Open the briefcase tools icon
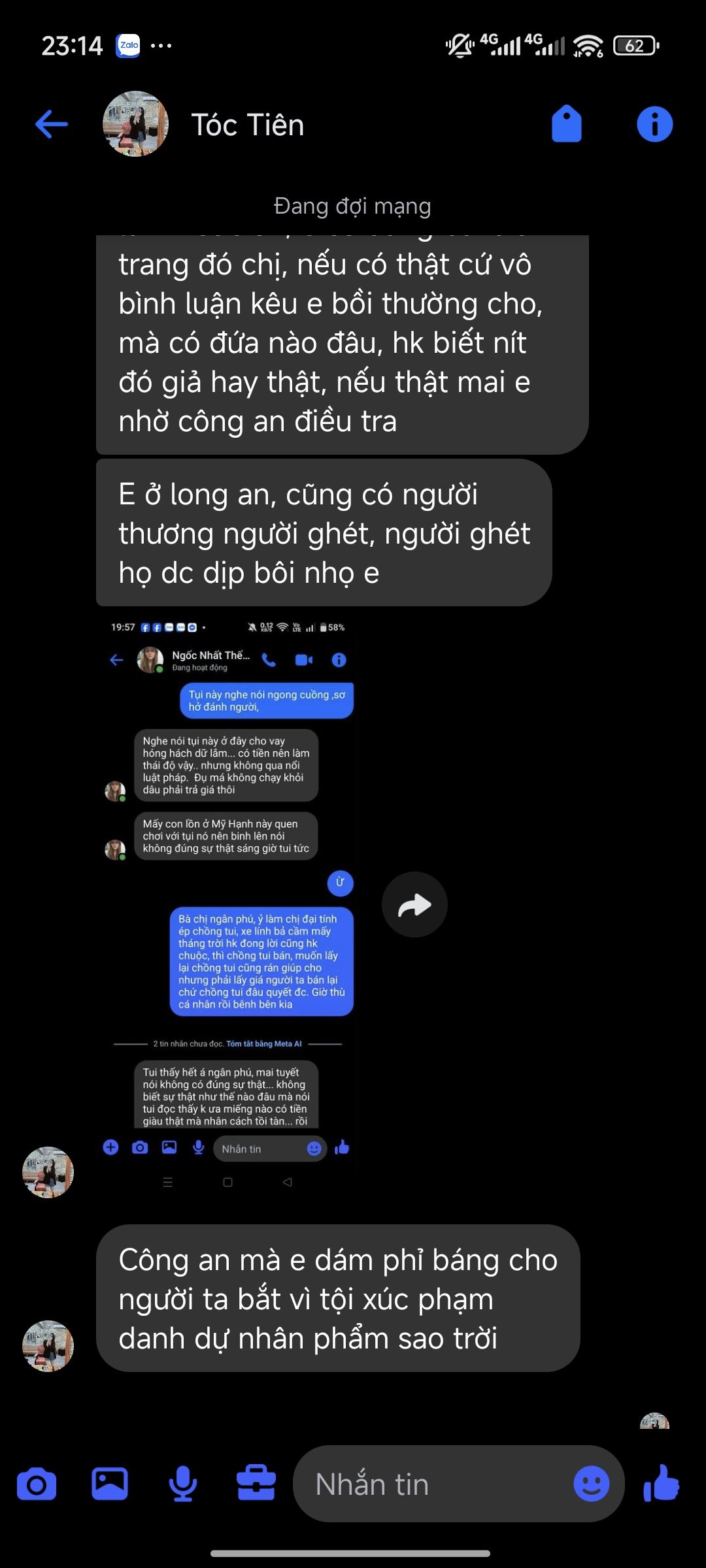The width and height of the screenshot is (706, 1568). tap(256, 1483)
